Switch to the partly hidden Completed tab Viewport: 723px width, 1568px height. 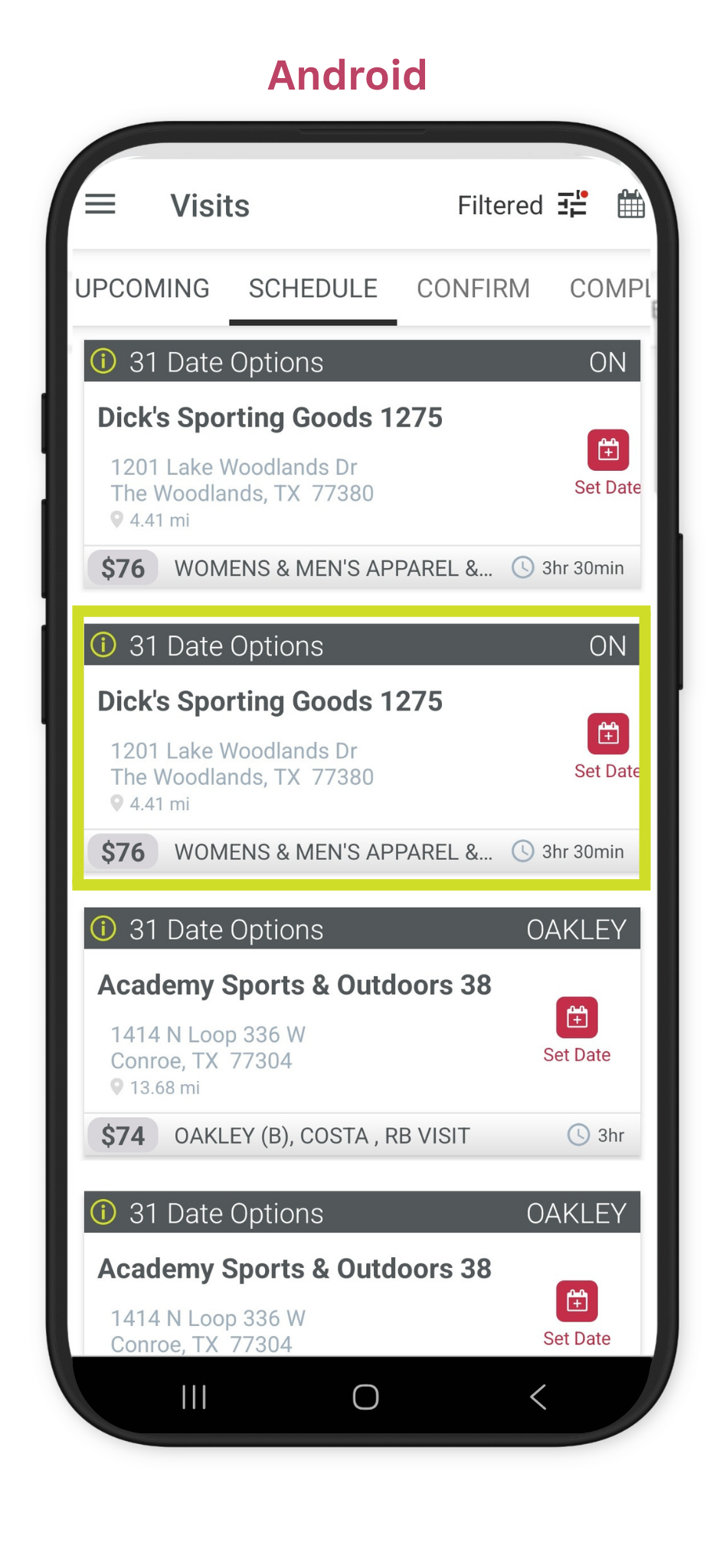[610, 289]
